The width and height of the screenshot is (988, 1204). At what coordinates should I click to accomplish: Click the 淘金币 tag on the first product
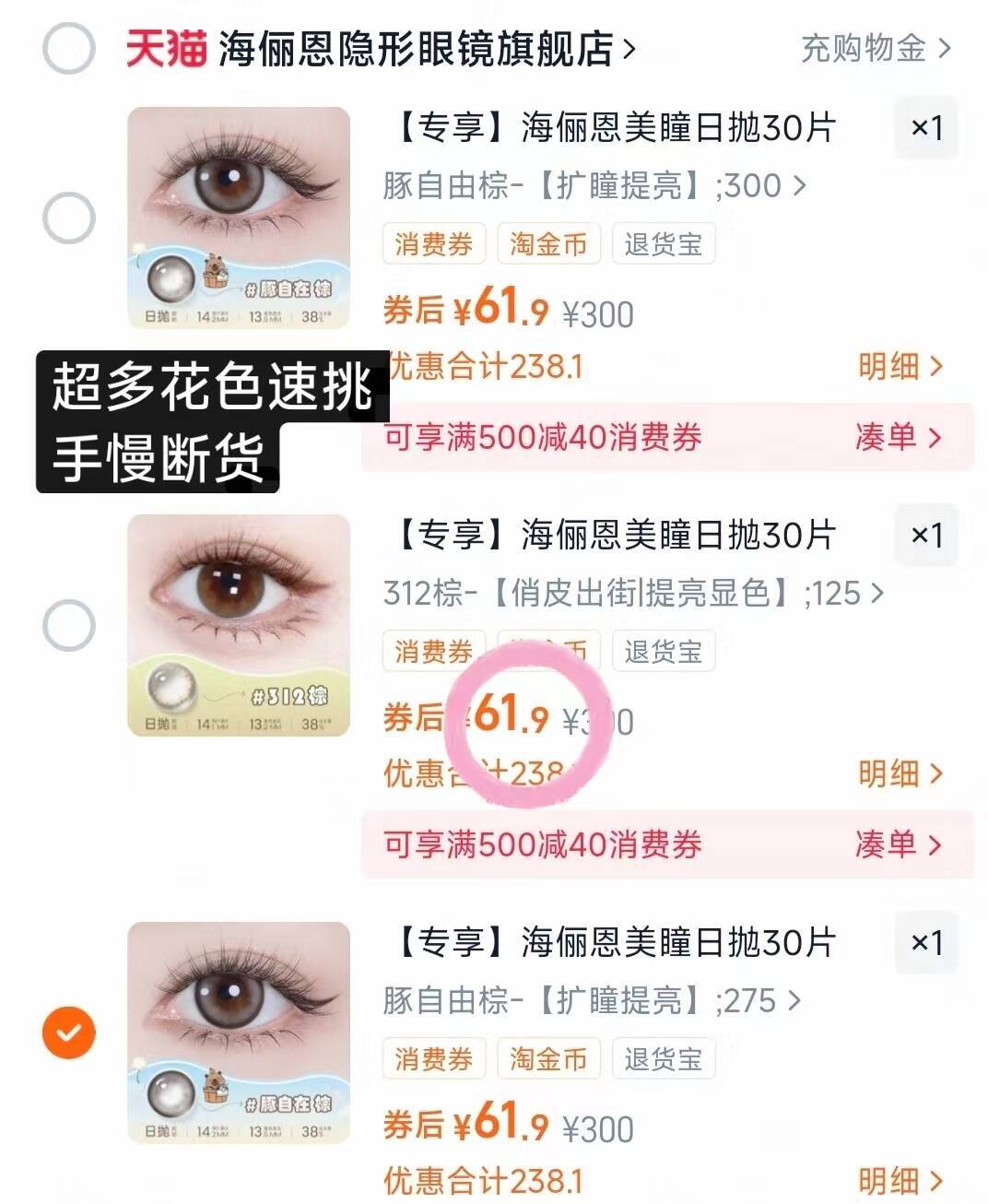click(548, 243)
